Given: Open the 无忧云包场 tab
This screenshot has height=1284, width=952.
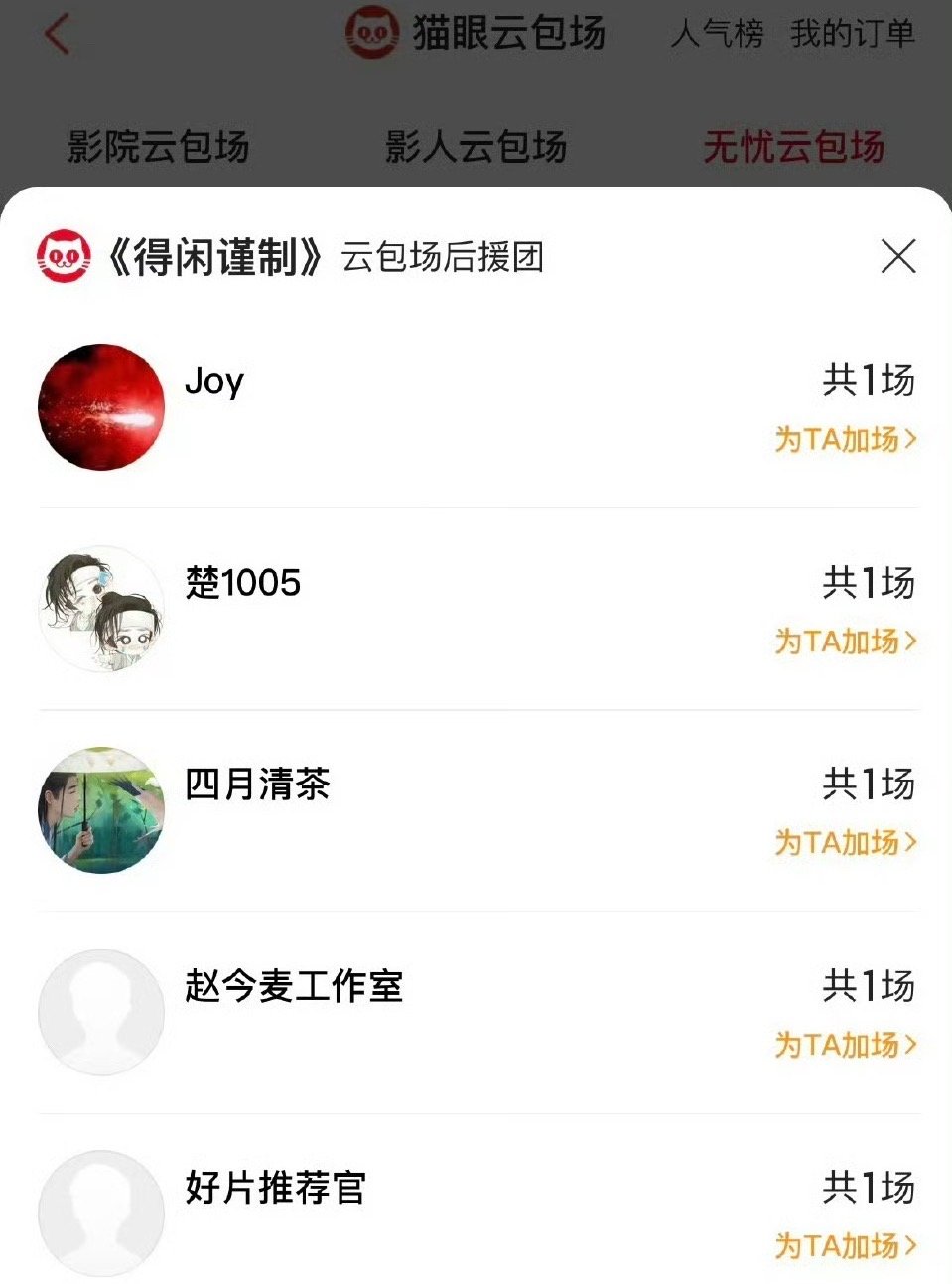Looking at the screenshot, I should click(x=794, y=147).
